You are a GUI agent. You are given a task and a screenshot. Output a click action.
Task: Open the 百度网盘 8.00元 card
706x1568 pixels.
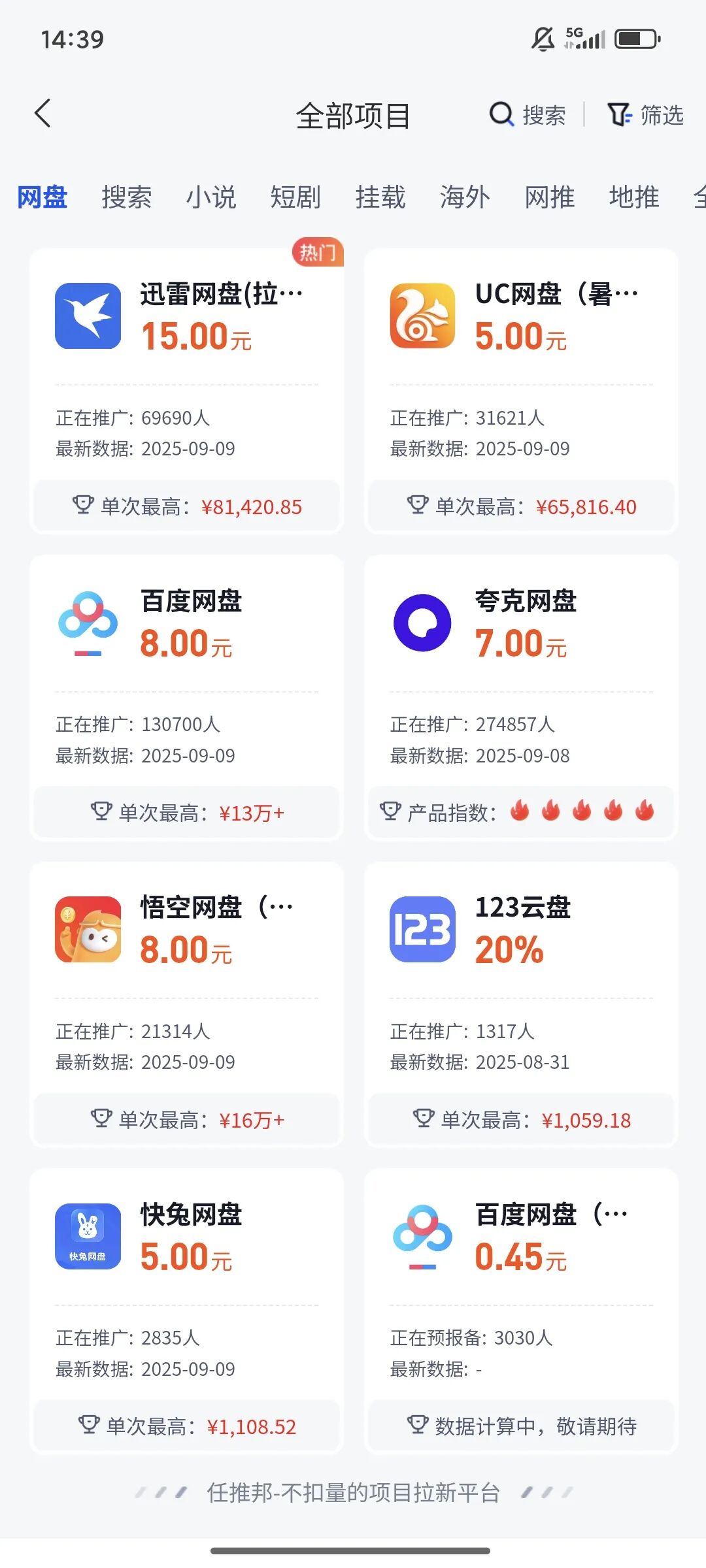coord(187,698)
